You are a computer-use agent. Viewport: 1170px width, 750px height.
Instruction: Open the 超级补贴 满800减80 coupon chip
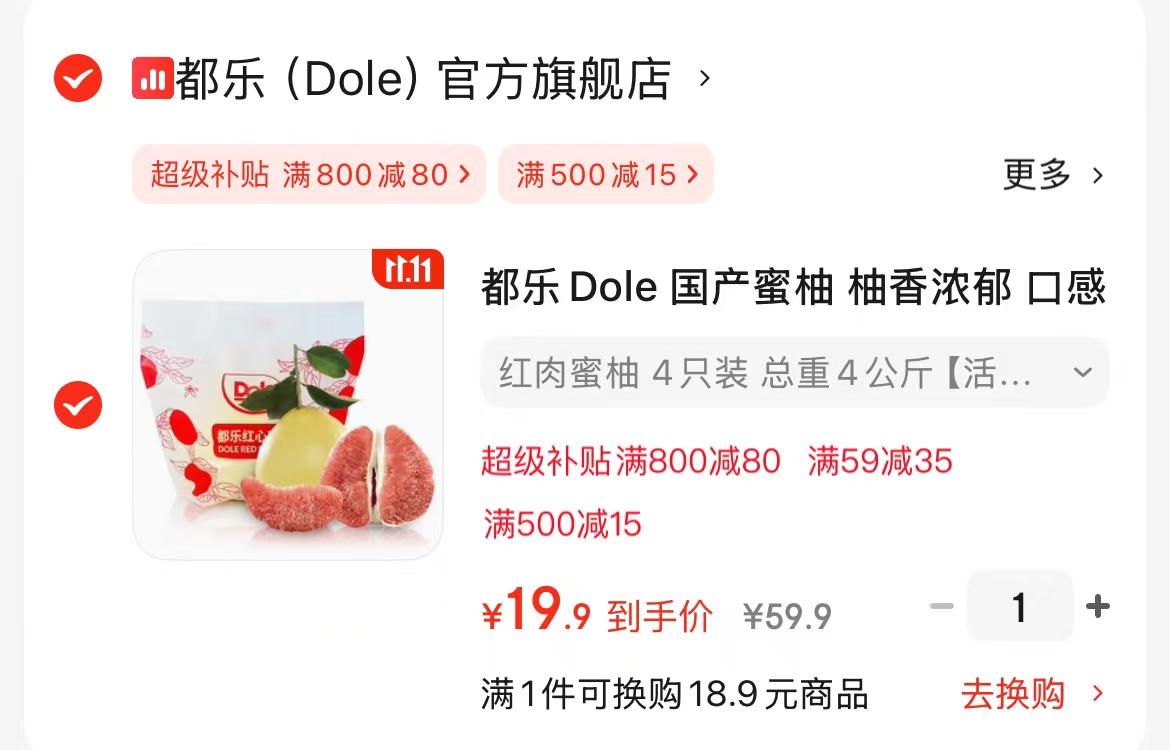click(x=309, y=175)
